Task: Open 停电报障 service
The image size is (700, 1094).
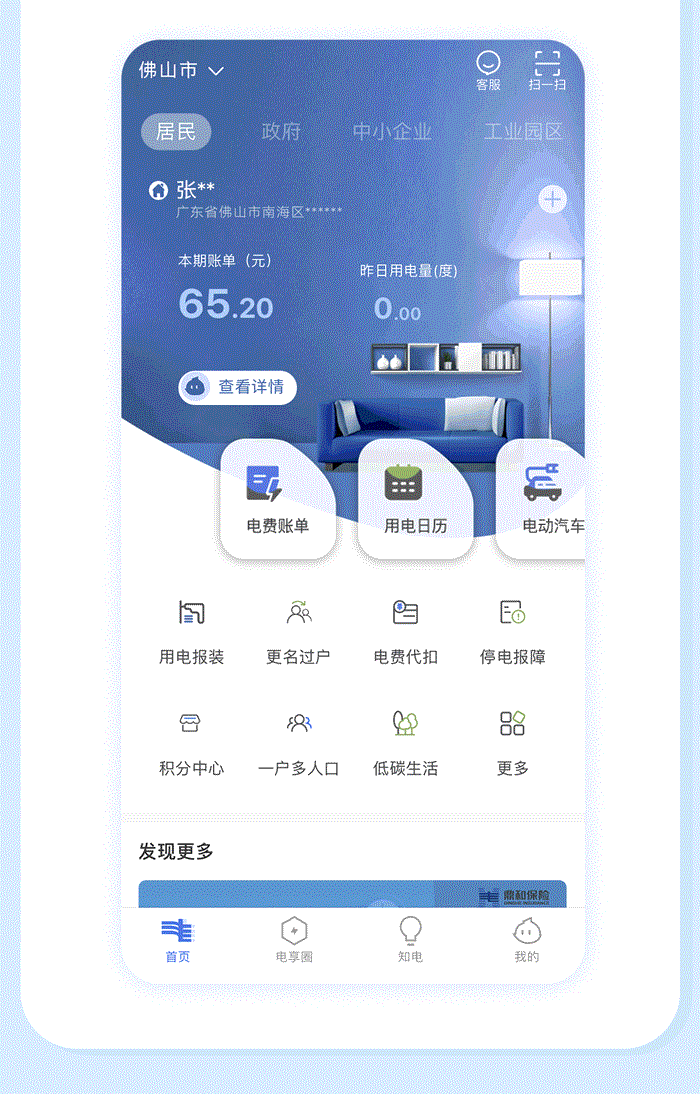Action: (x=512, y=632)
